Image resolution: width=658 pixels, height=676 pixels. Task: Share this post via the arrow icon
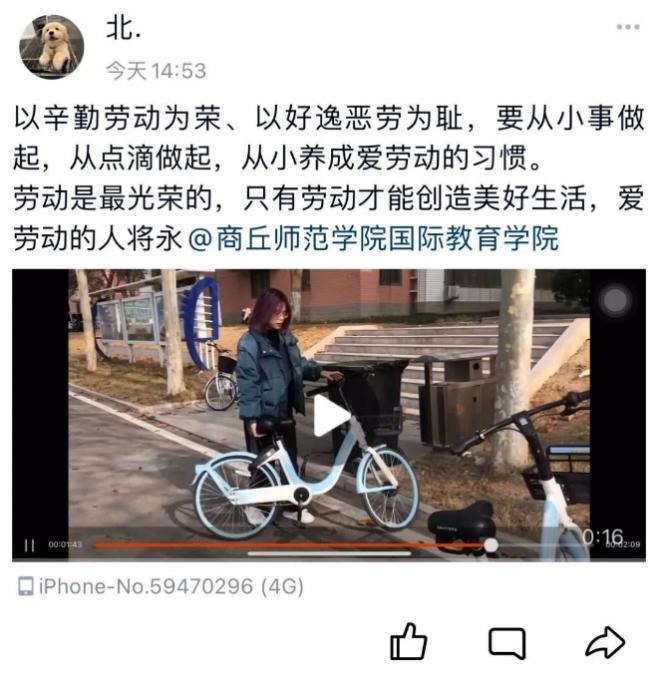(605, 642)
